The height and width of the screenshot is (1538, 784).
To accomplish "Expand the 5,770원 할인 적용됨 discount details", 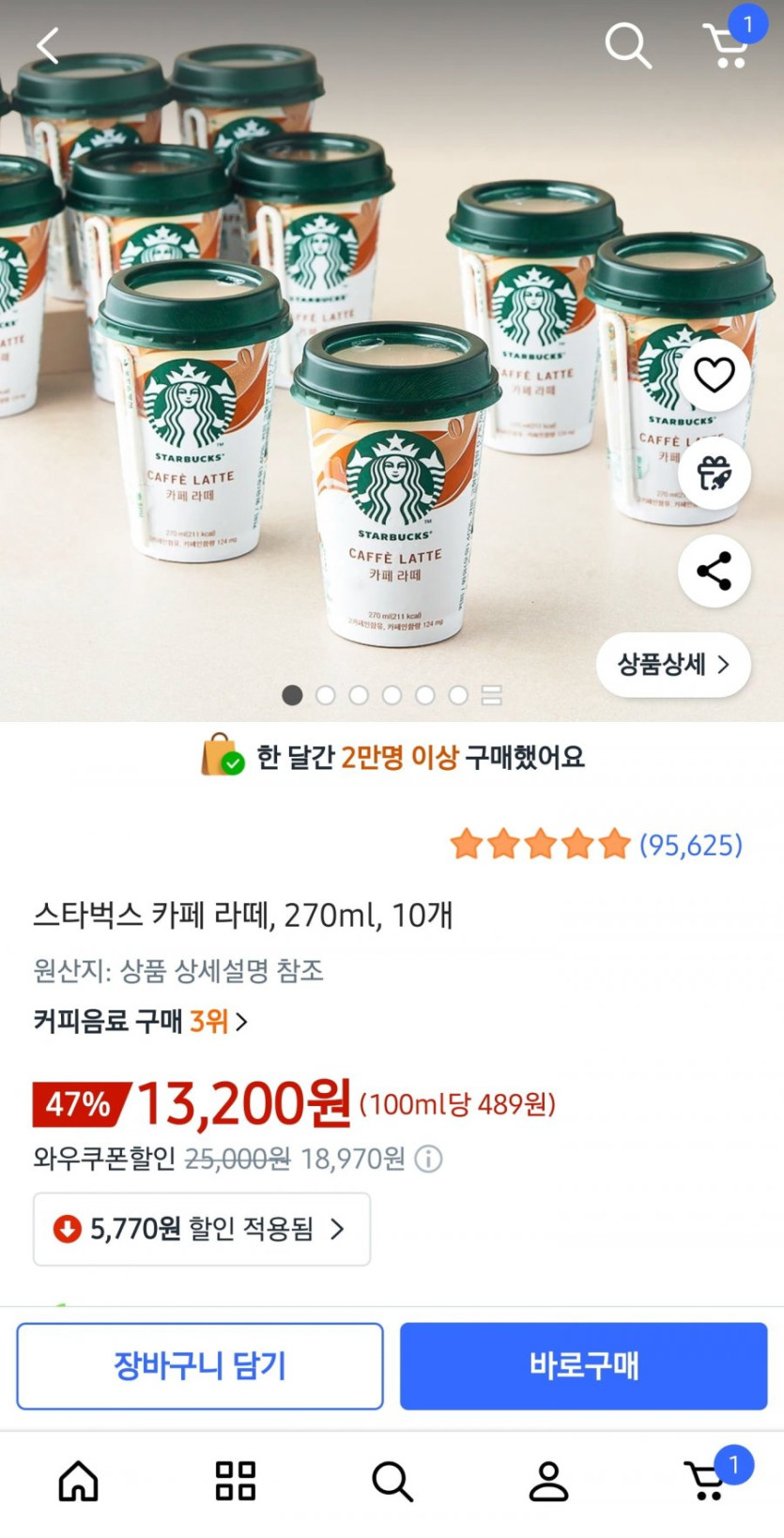I will (x=201, y=1229).
